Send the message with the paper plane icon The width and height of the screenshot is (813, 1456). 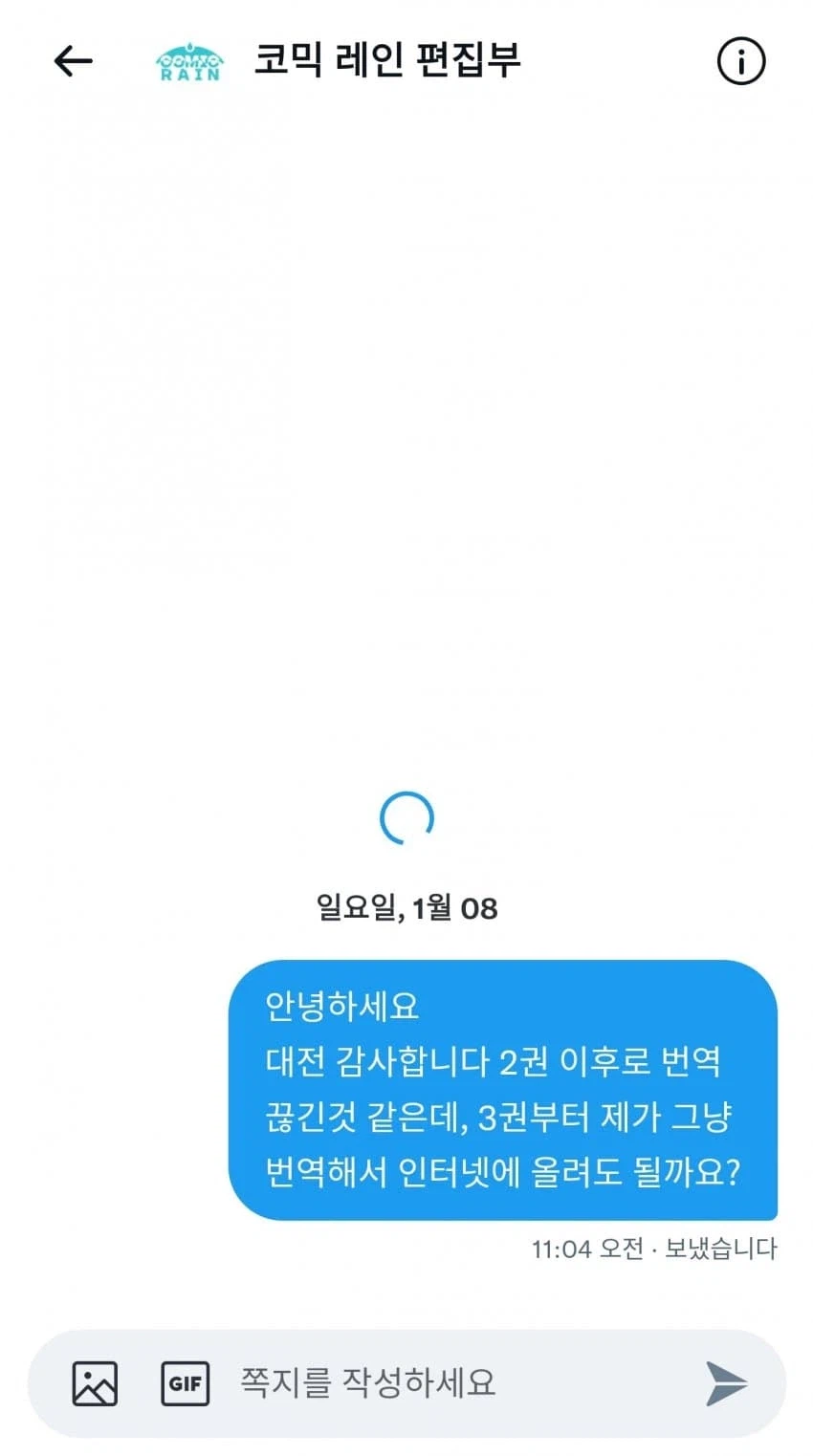point(727,1381)
